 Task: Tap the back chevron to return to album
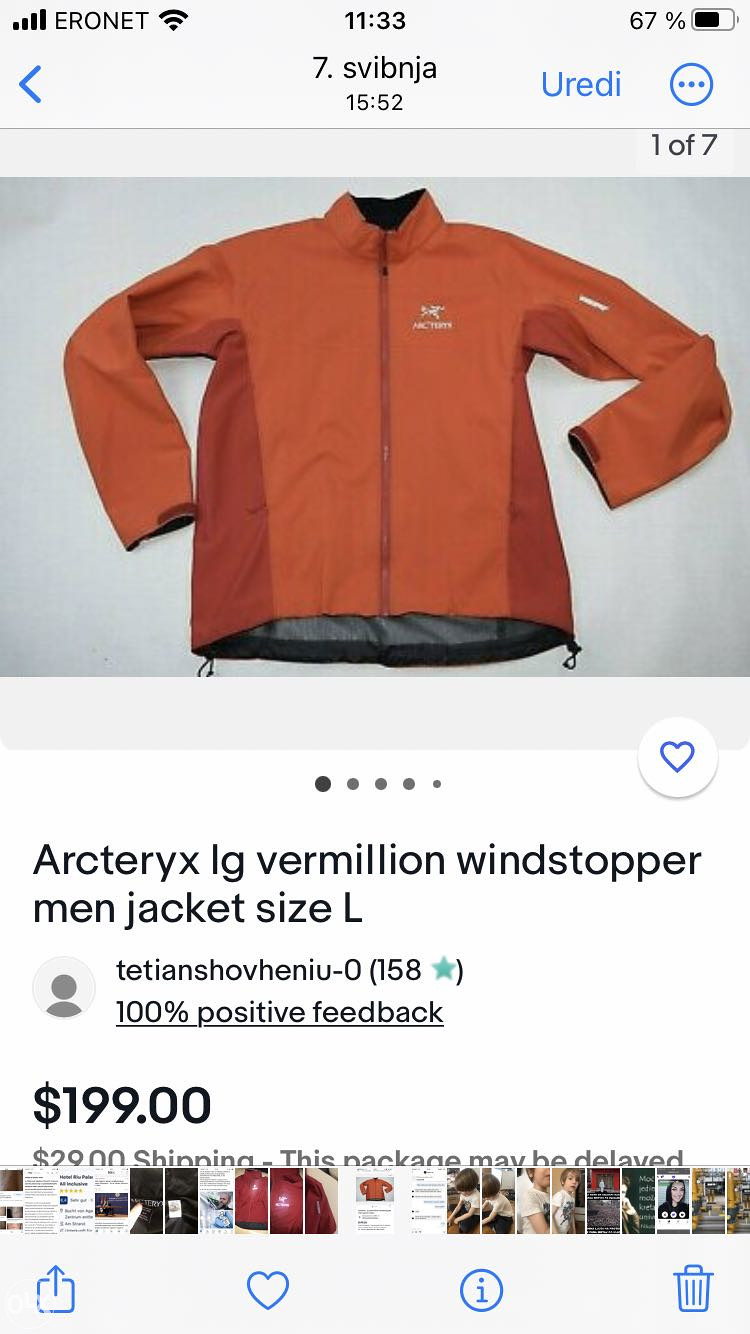coord(30,84)
